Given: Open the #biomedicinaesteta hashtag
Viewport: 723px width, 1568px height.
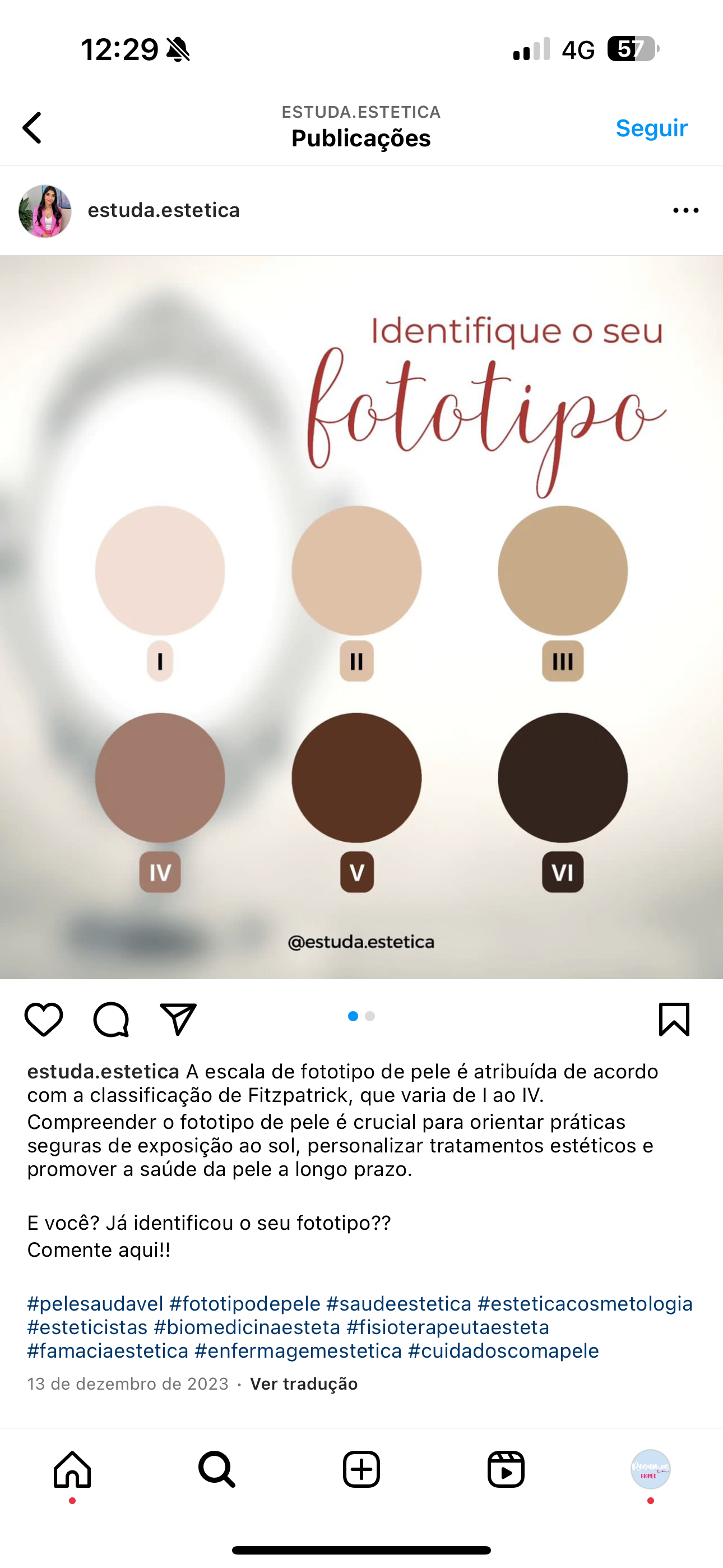Looking at the screenshot, I should 247,1327.
